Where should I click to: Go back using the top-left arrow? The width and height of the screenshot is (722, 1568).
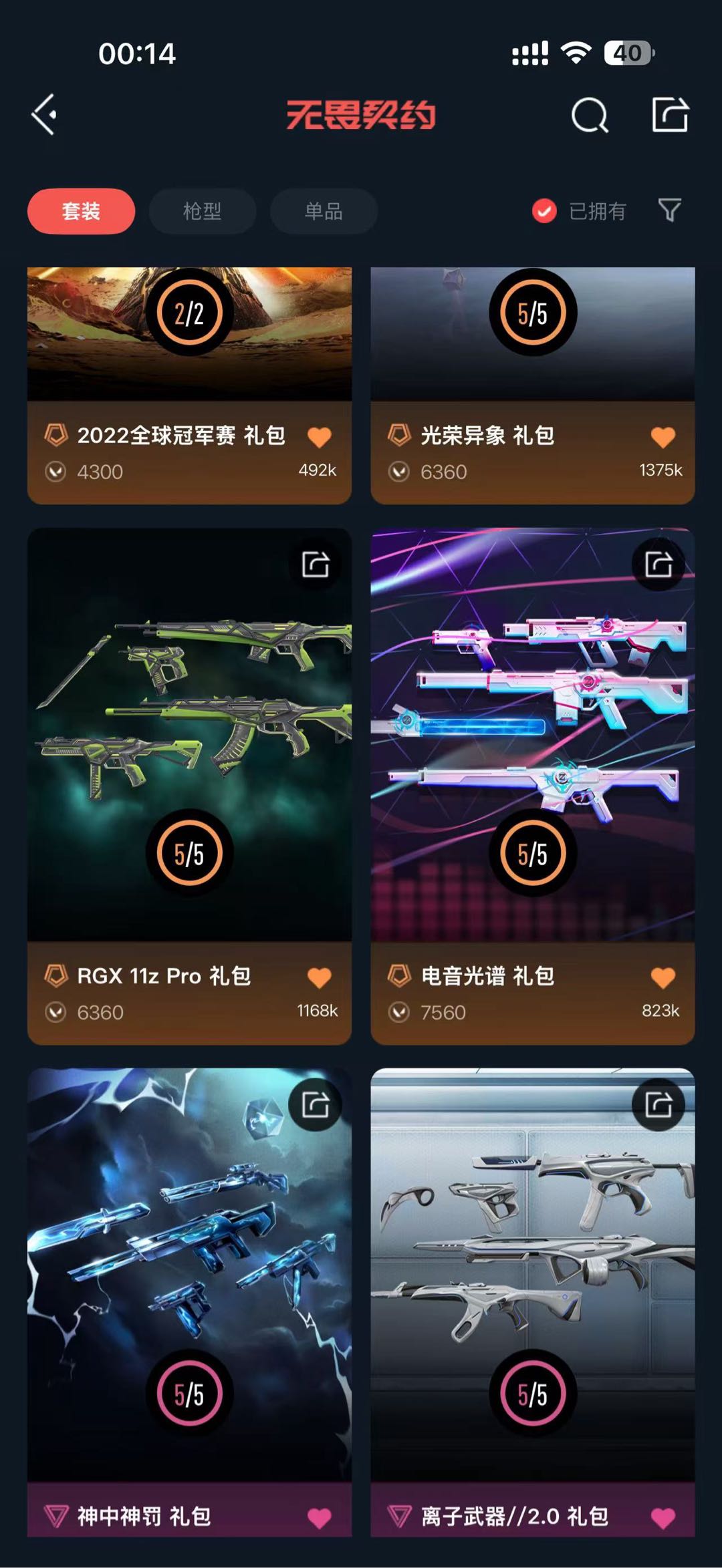point(44,115)
